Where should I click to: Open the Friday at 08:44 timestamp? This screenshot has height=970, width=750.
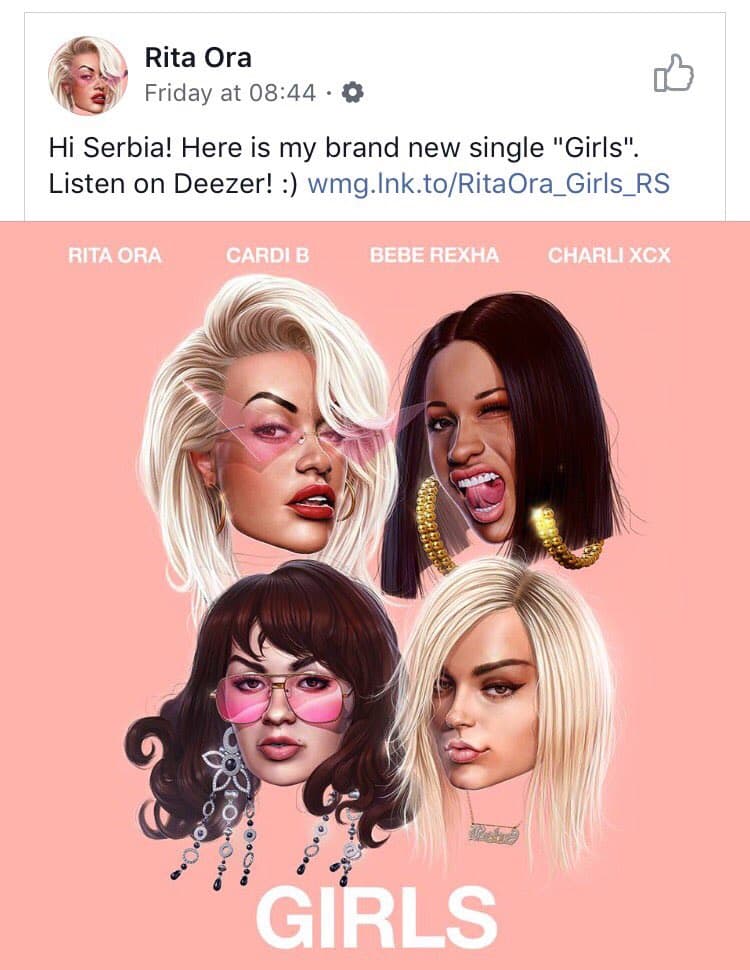tap(230, 94)
